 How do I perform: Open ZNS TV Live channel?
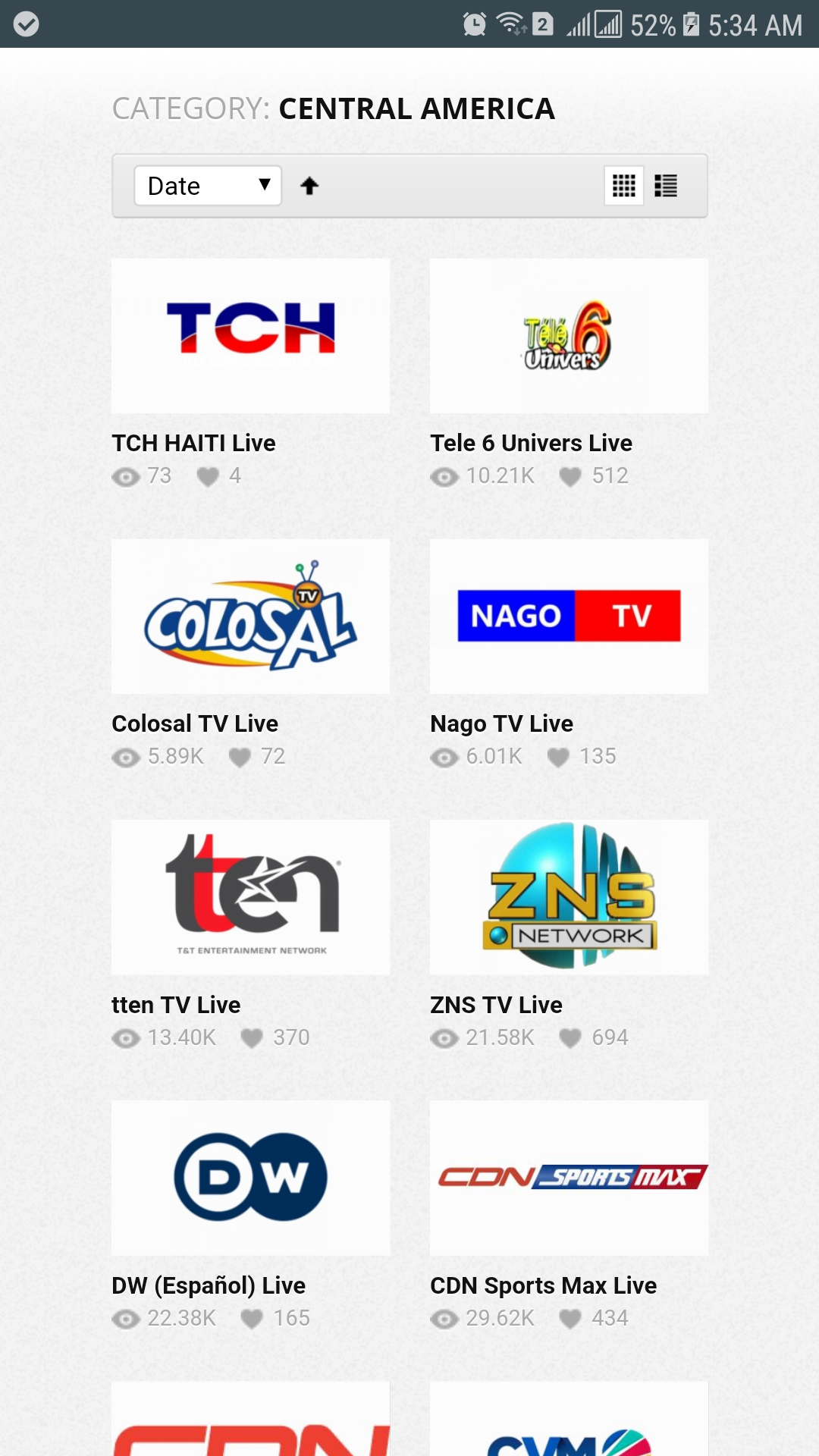click(x=570, y=897)
